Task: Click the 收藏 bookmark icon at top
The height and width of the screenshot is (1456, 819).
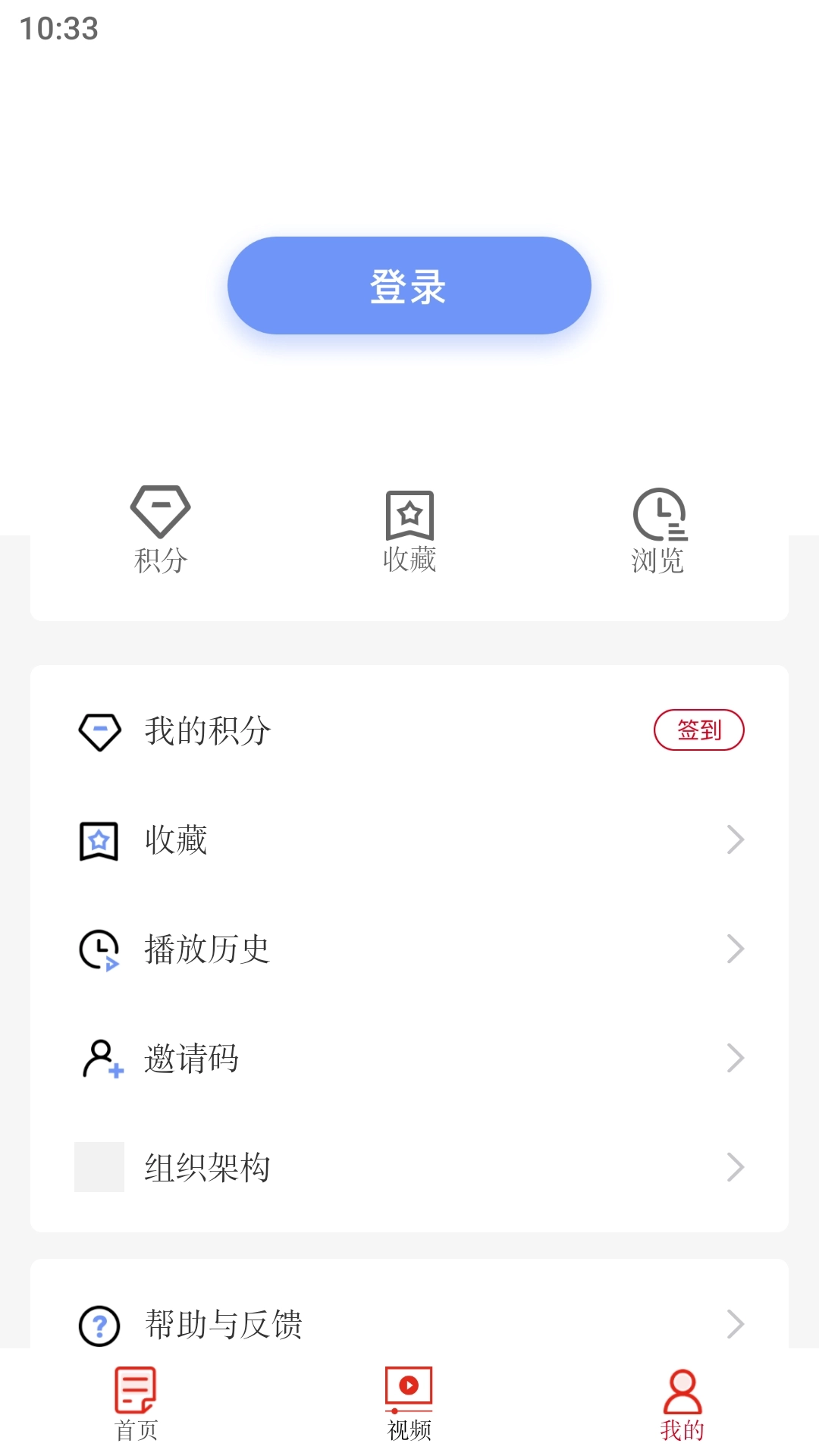Action: 409,516
